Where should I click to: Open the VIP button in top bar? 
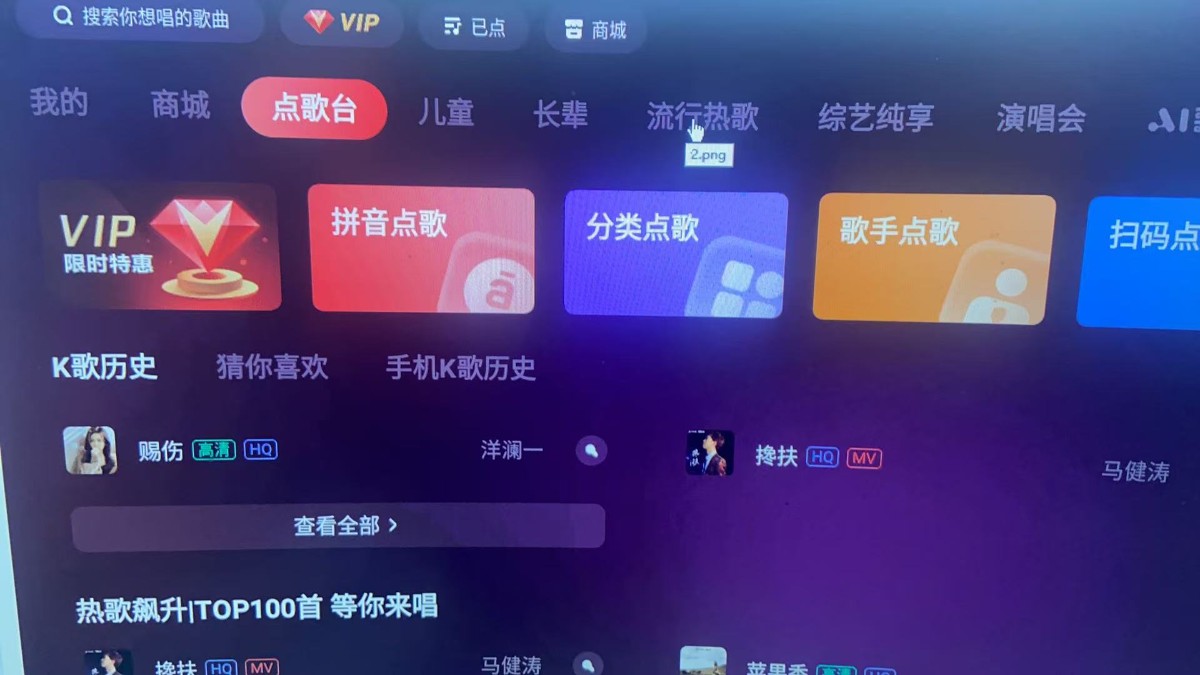click(341, 22)
